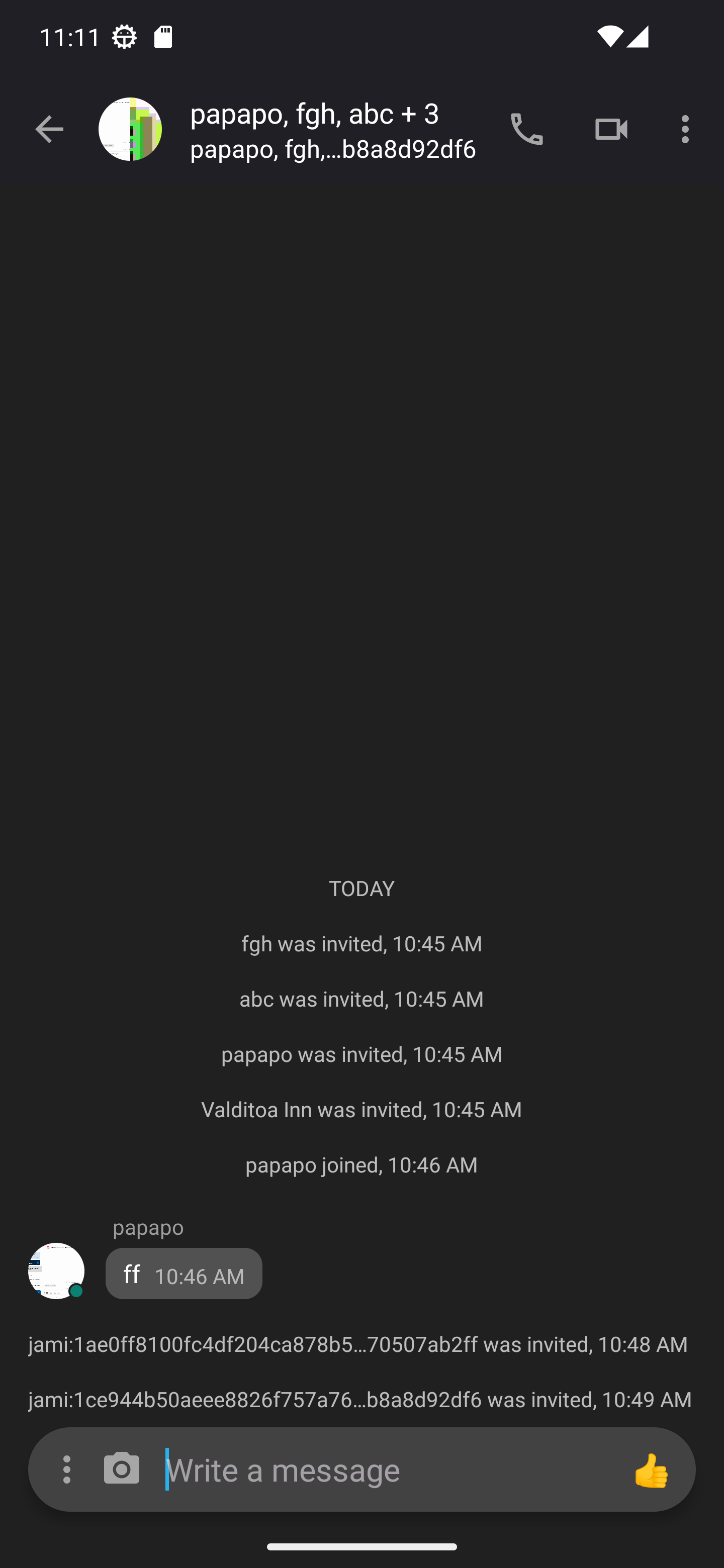The height and width of the screenshot is (1568, 724).
Task: Focus the 'Write a message' field
Action: click(390, 1469)
